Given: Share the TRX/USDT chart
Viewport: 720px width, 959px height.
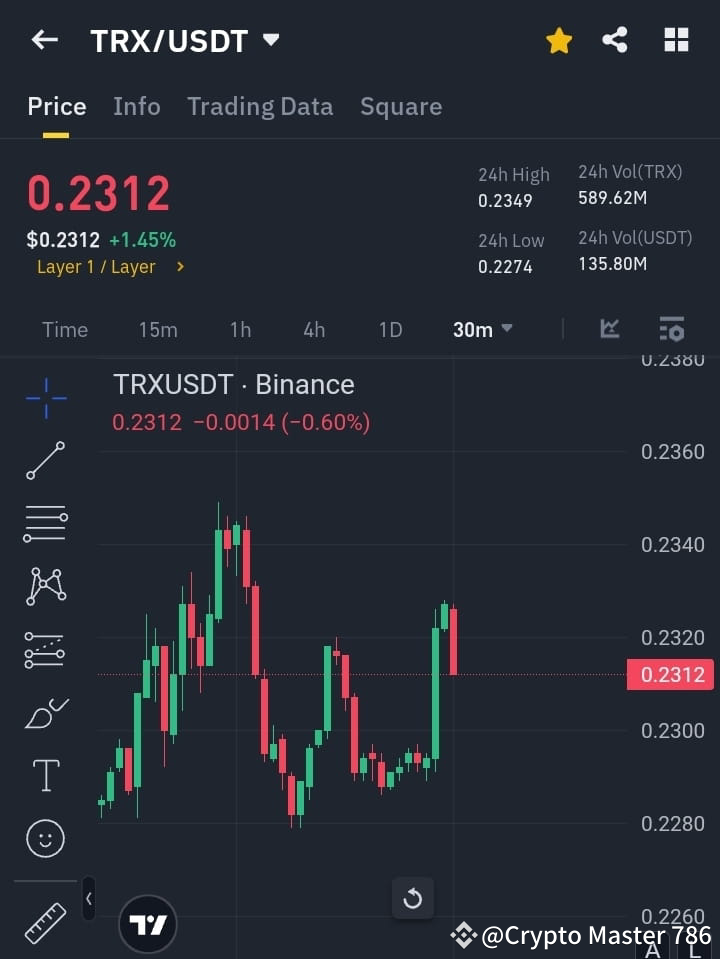Looking at the screenshot, I should coord(616,40).
